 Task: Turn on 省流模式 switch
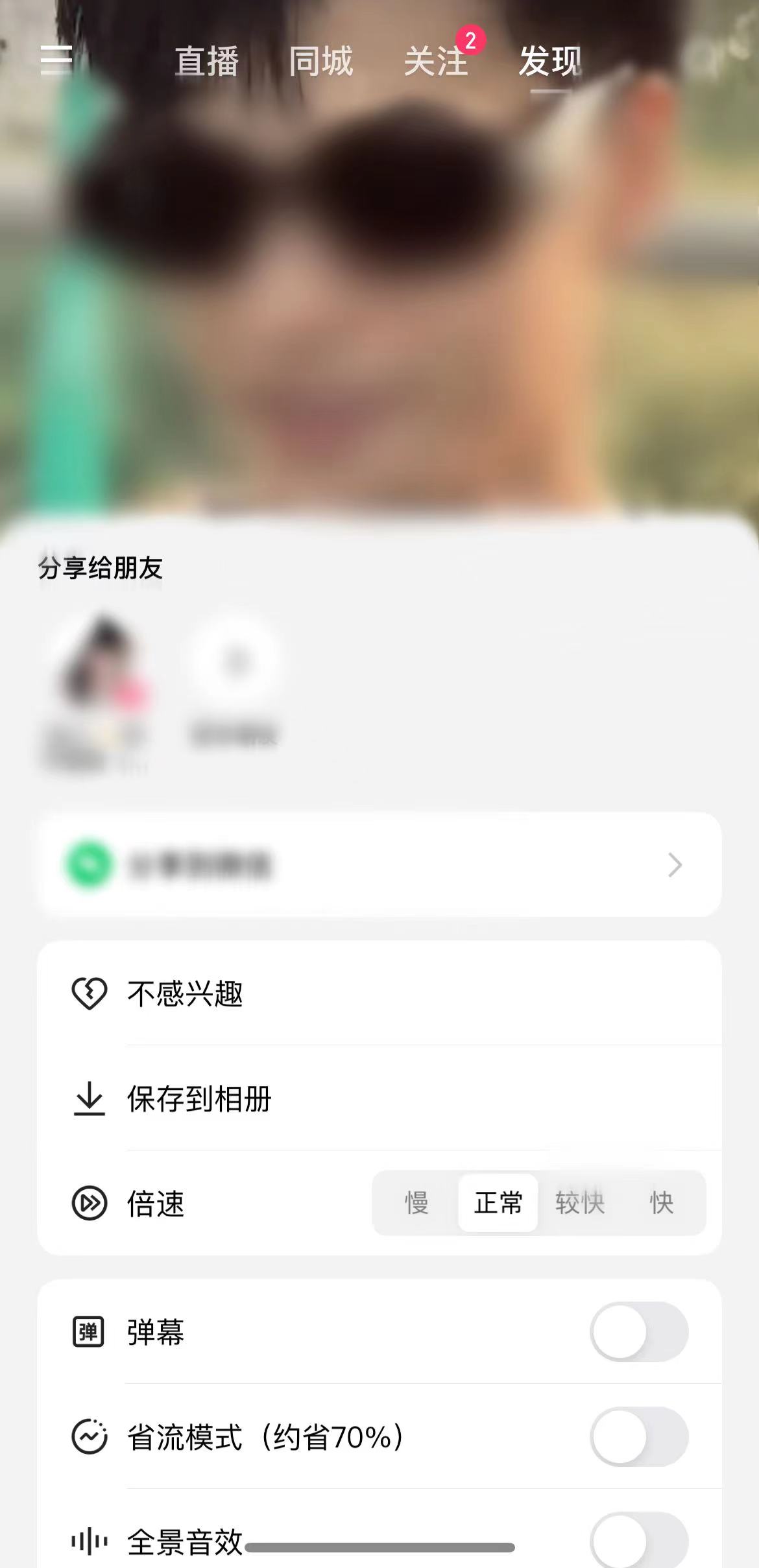point(638,1435)
